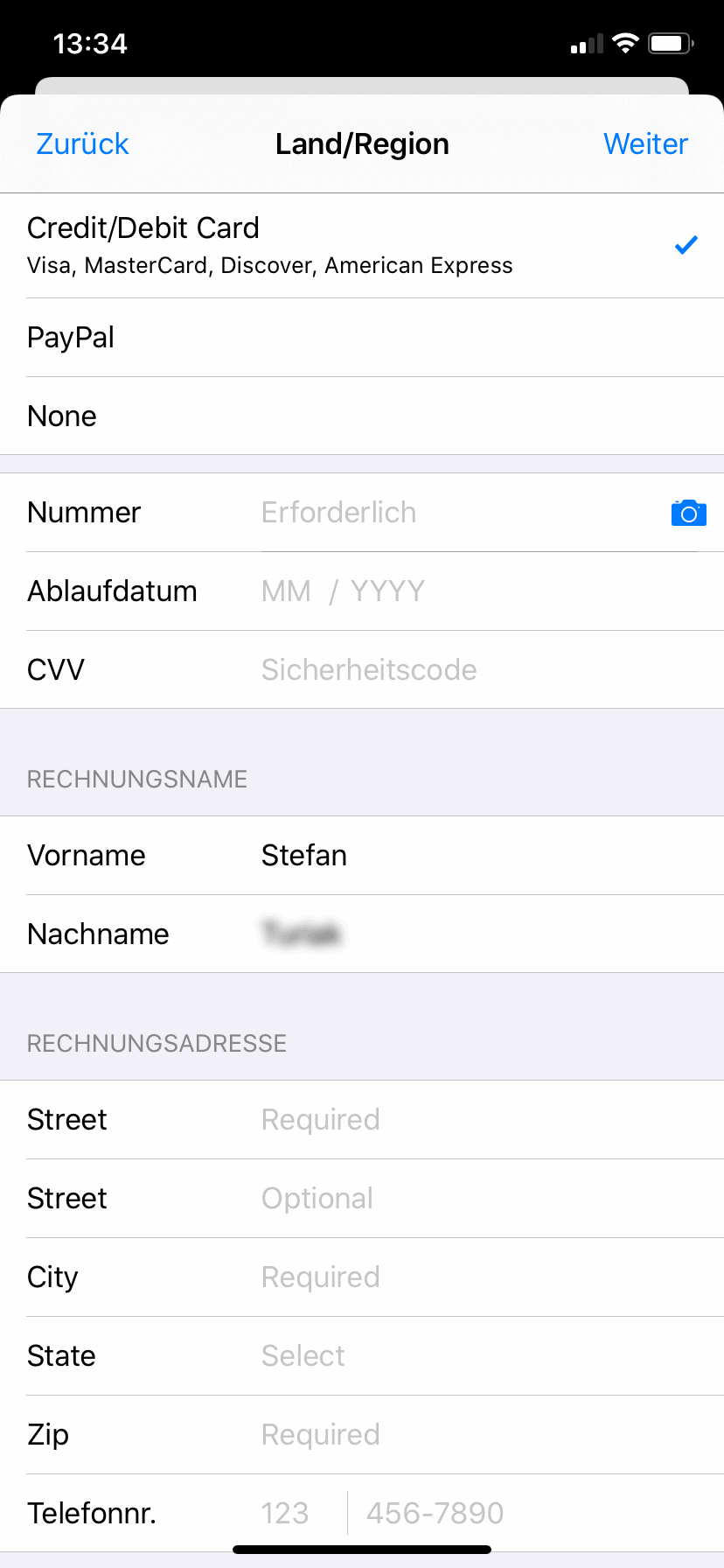724x1568 pixels.
Task: Enter the phone area code field 123
Action: 302,1514
